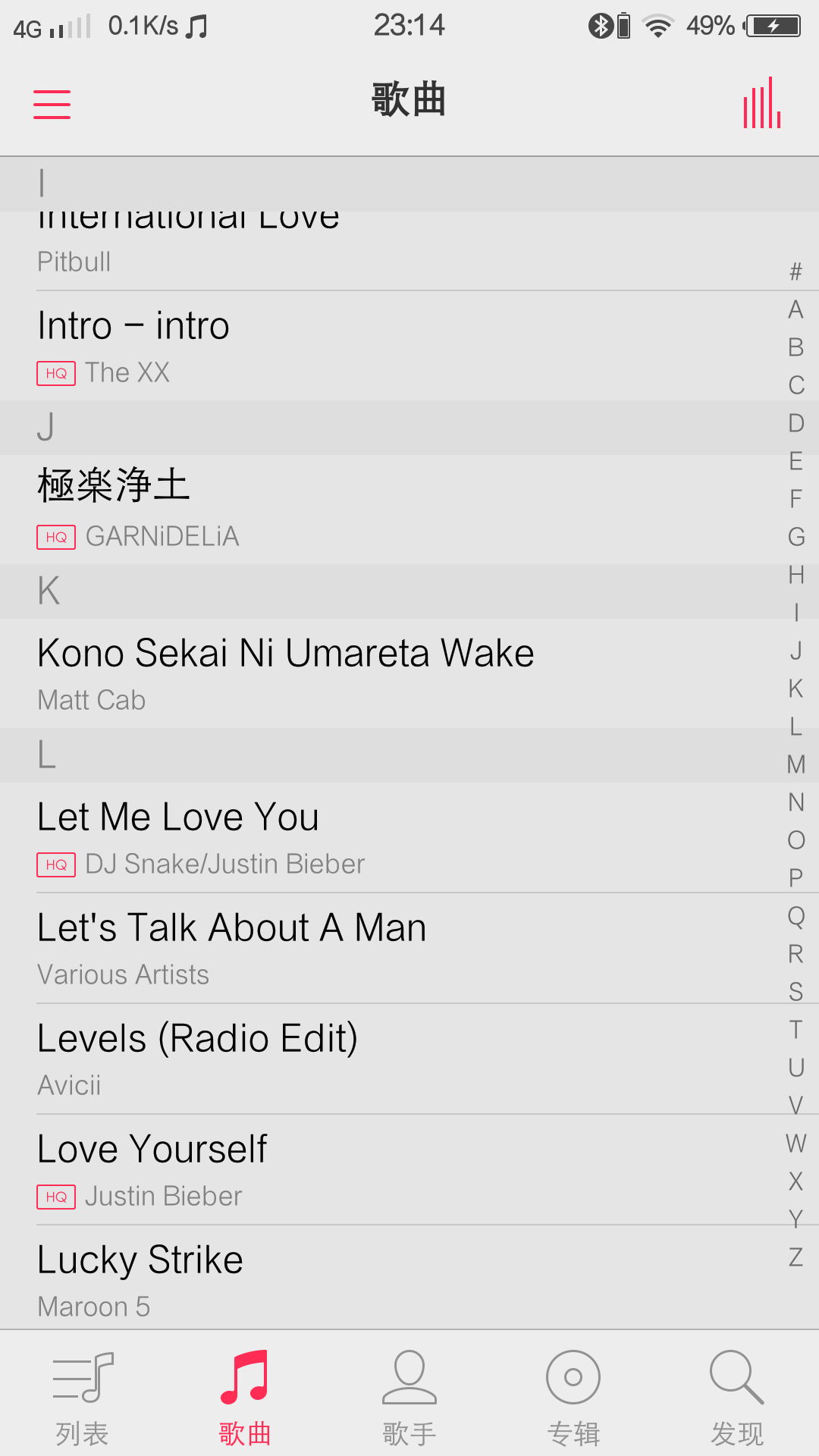Open the now playing equalizer icon

(762, 104)
